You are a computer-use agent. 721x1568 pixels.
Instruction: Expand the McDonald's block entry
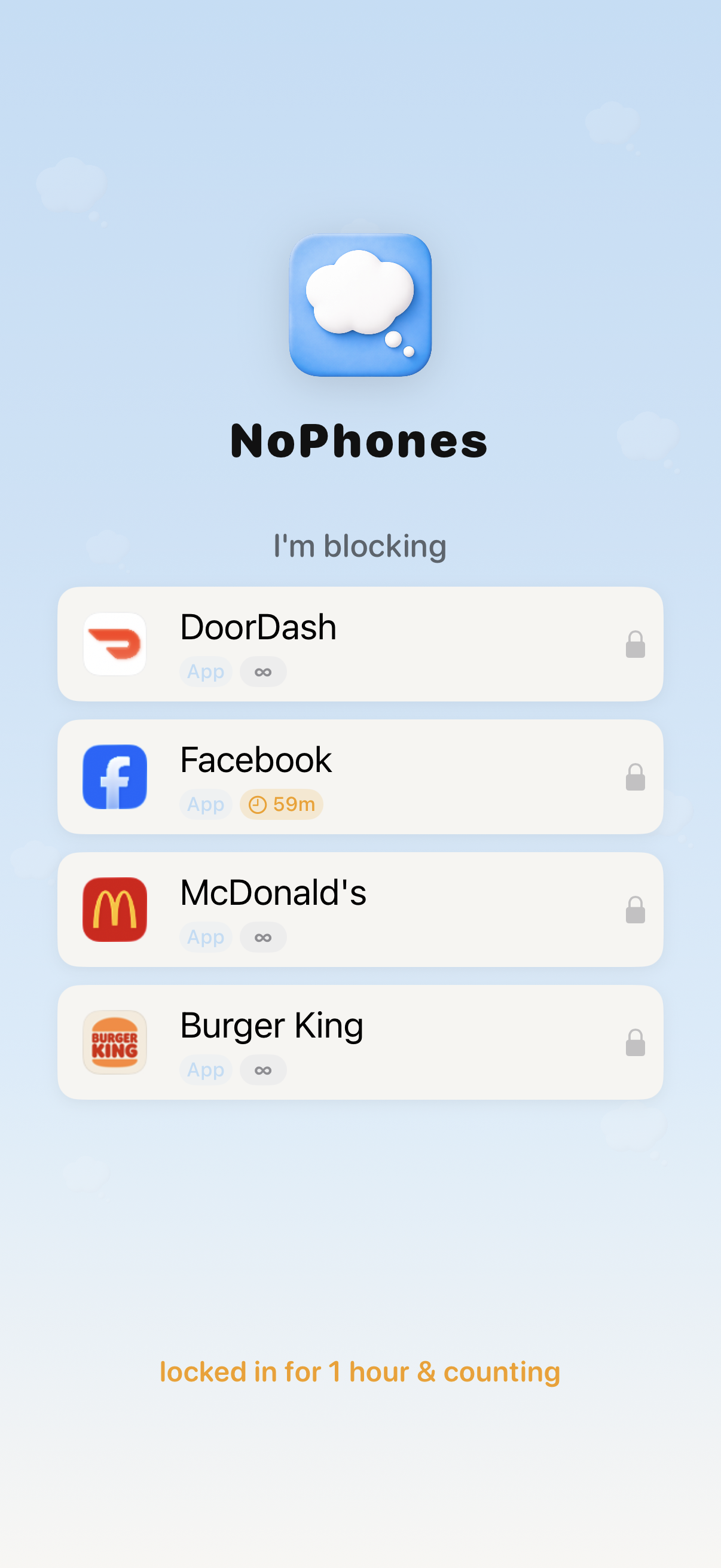click(x=360, y=911)
